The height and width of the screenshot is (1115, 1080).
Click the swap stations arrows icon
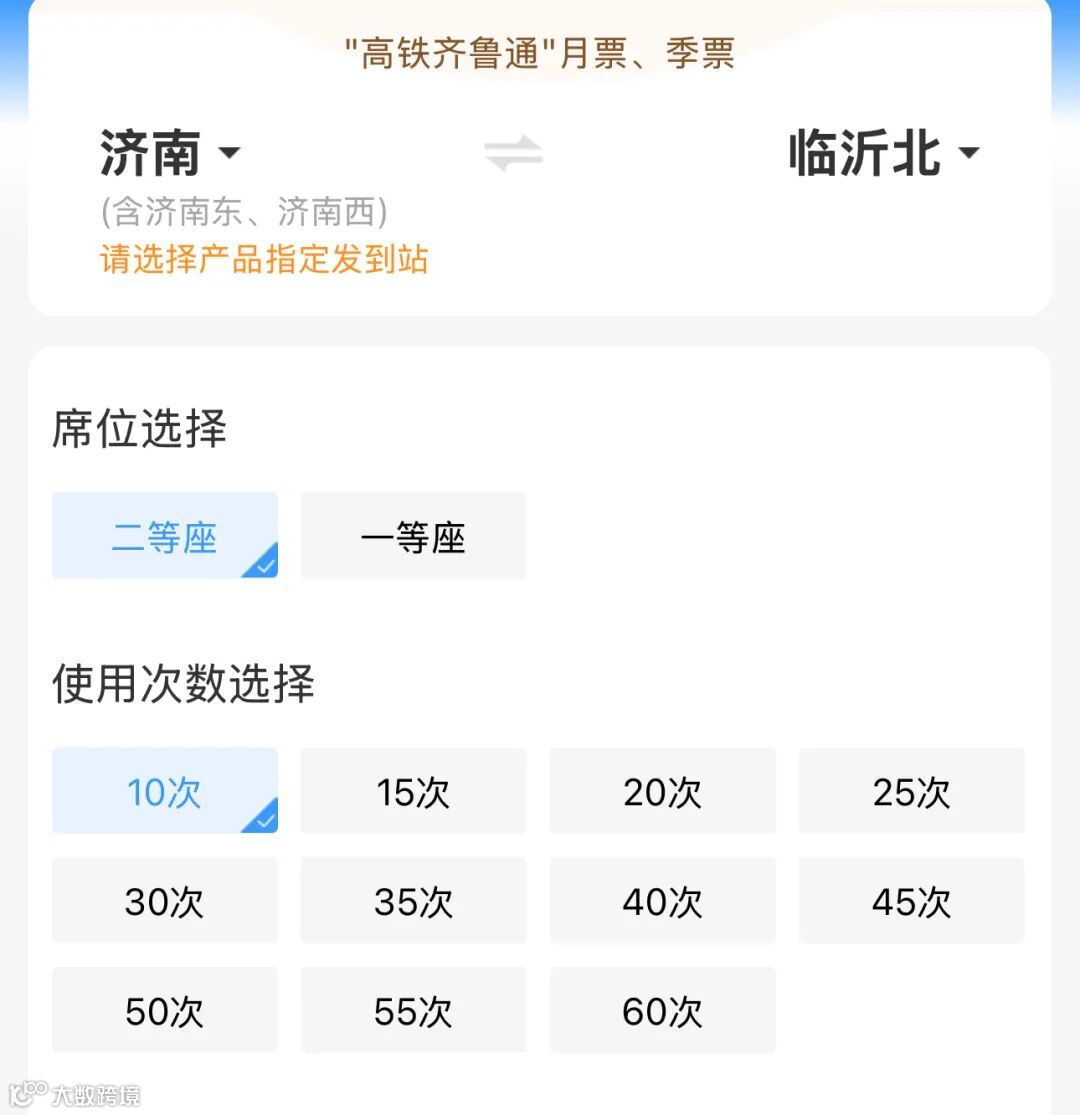coord(513,152)
